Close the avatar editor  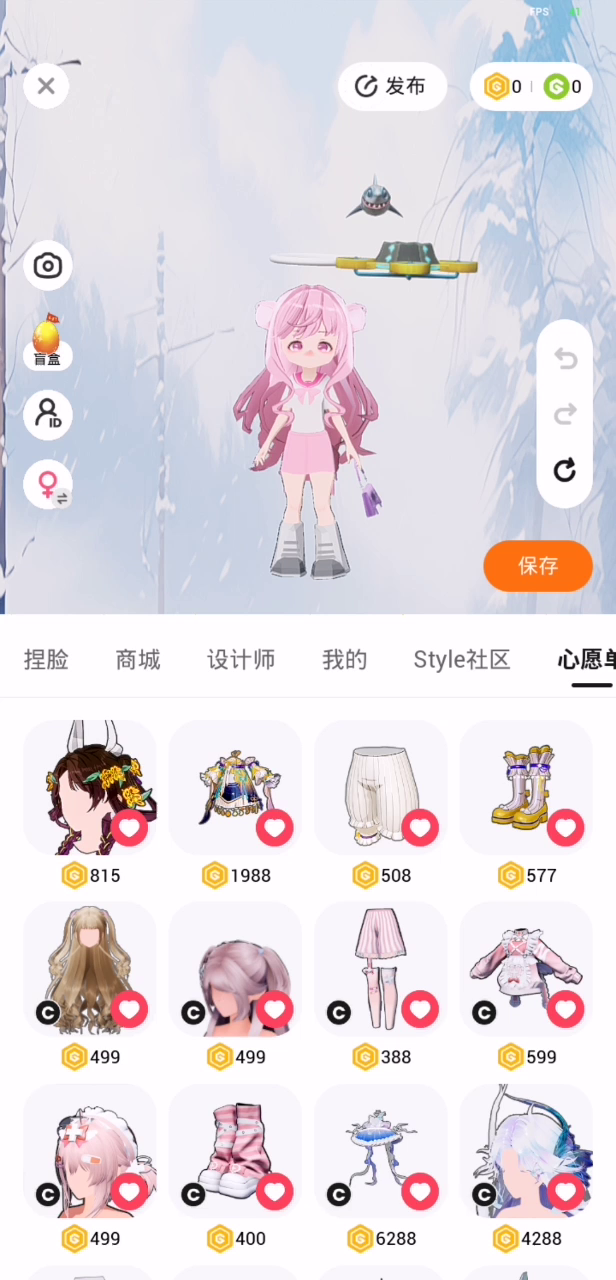[x=46, y=86]
